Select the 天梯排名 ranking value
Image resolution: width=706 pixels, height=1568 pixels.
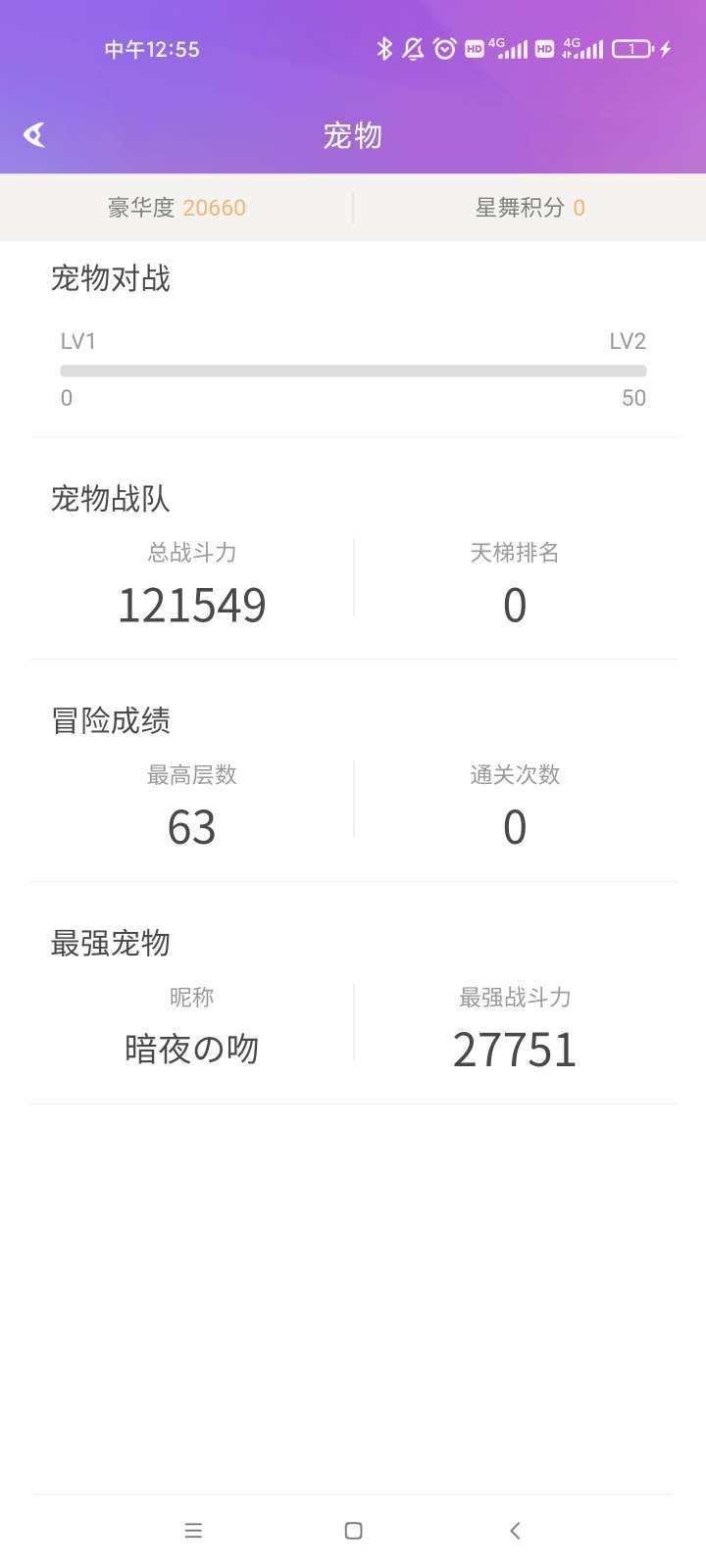(515, 606)
